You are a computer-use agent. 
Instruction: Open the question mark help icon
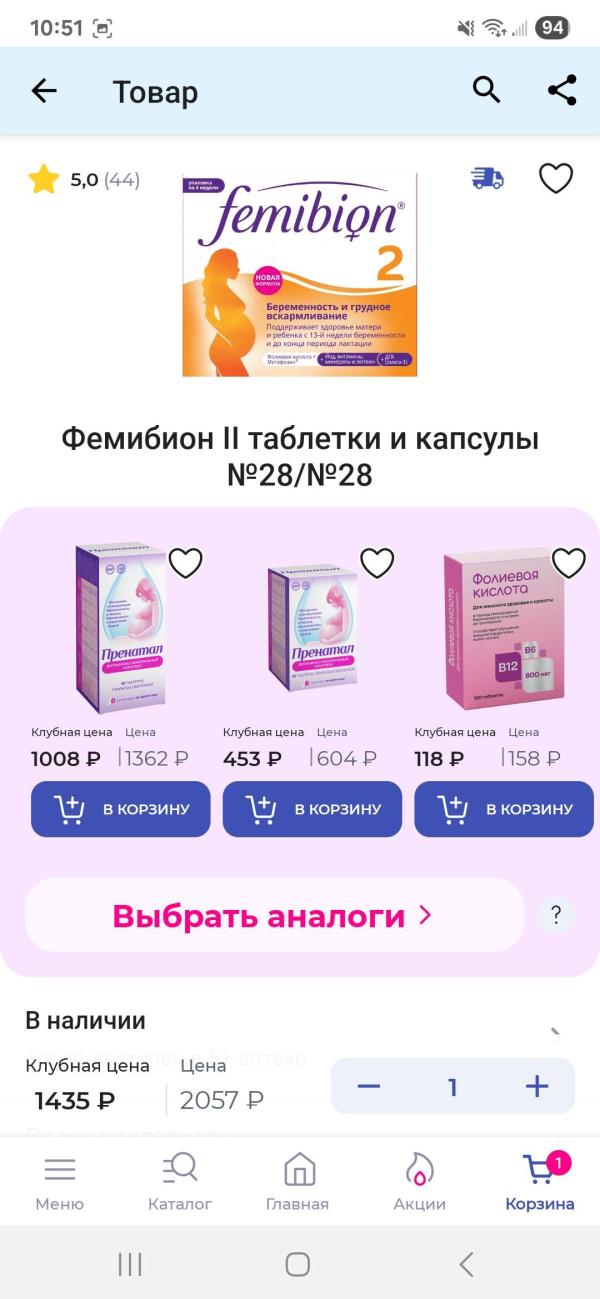click(556, 914)
